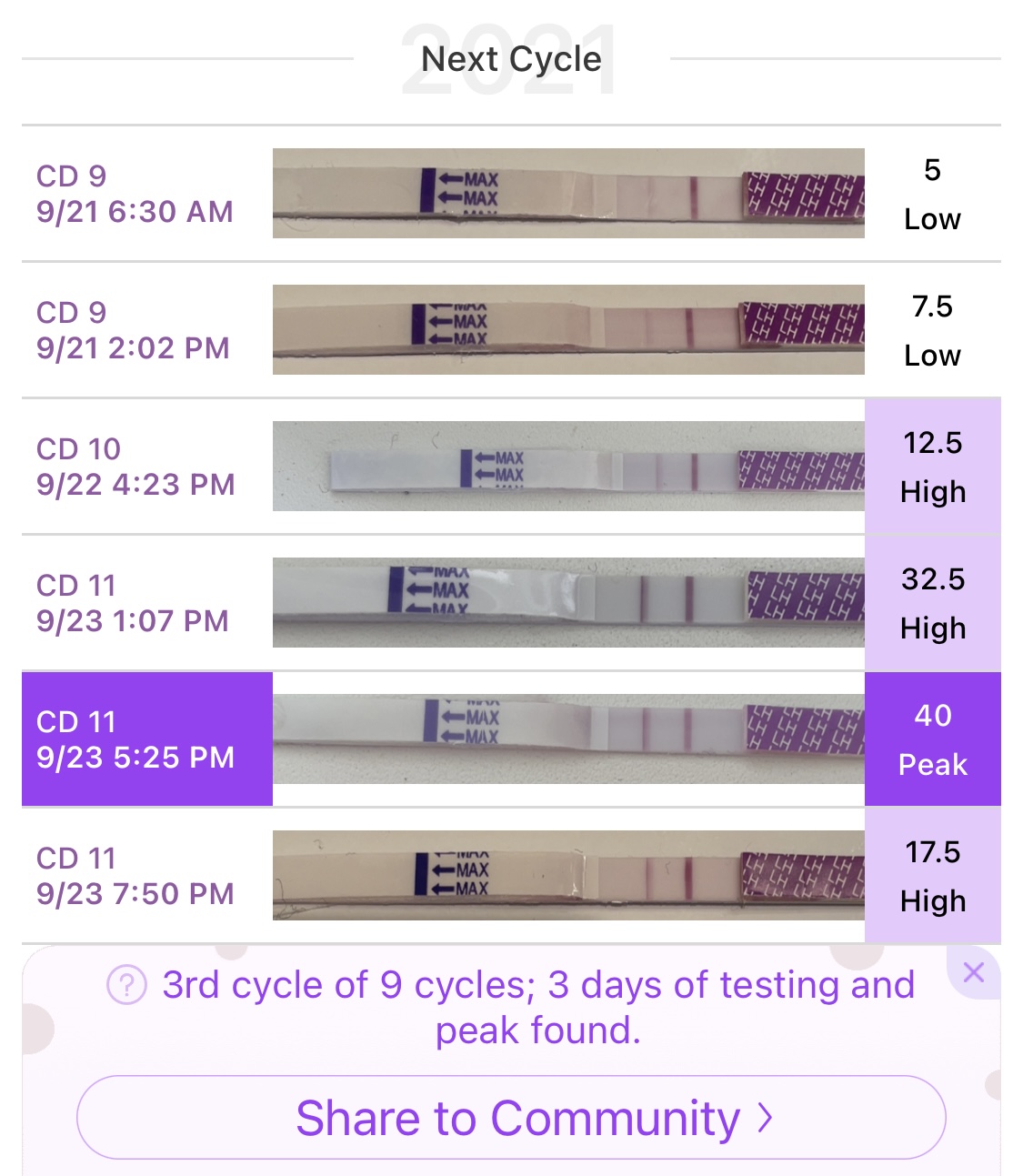
Task: Open the CD 11 7:50 PM test entry
Action: 135,876
